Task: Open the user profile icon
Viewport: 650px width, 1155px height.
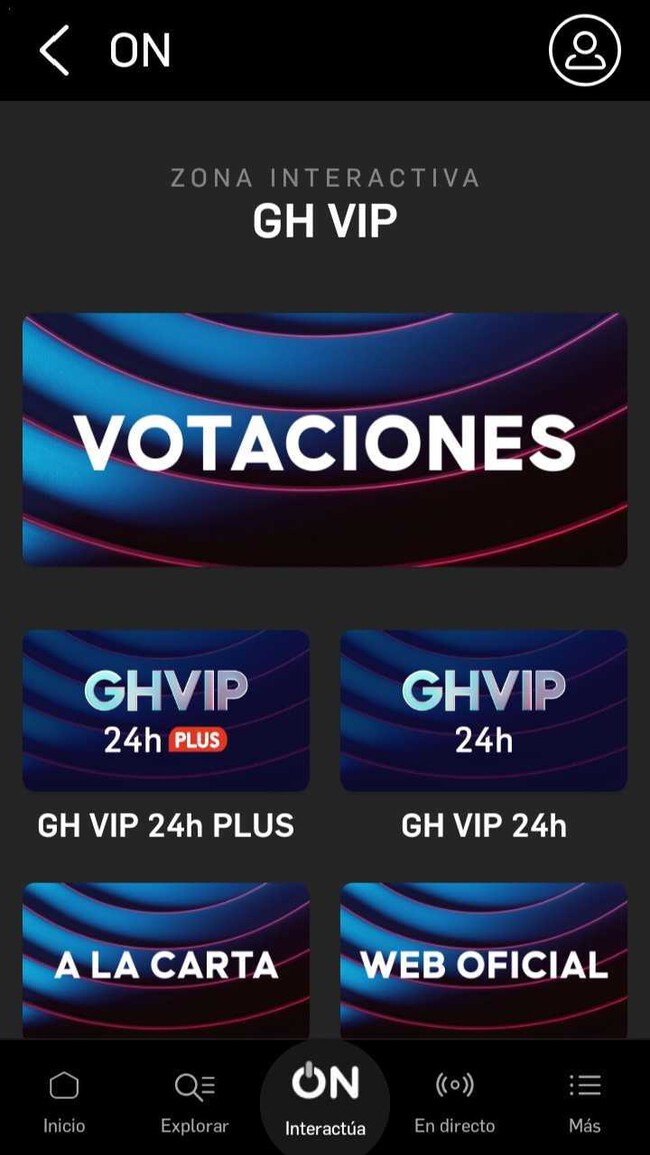Action: click(585, 50)
